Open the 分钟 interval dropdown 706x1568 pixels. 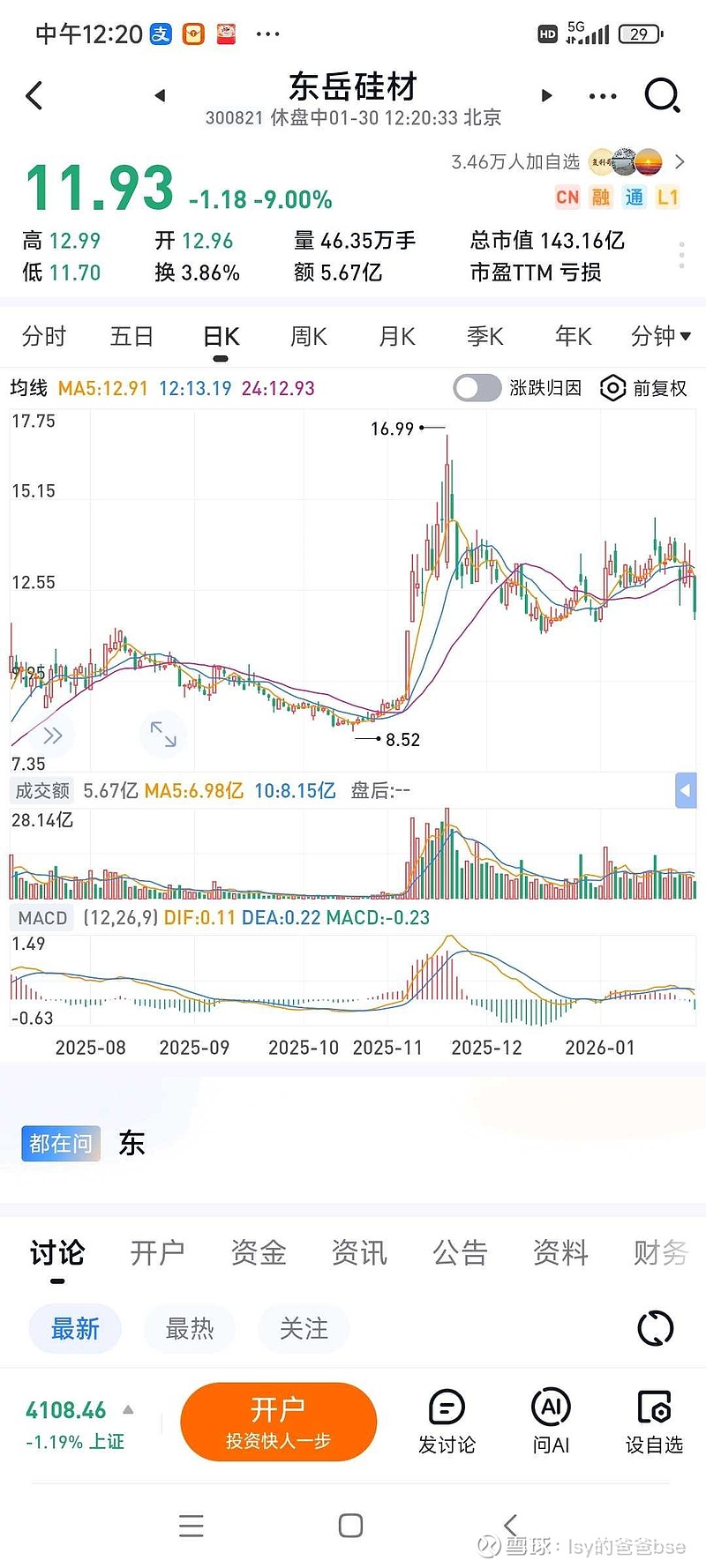[660, 337]
